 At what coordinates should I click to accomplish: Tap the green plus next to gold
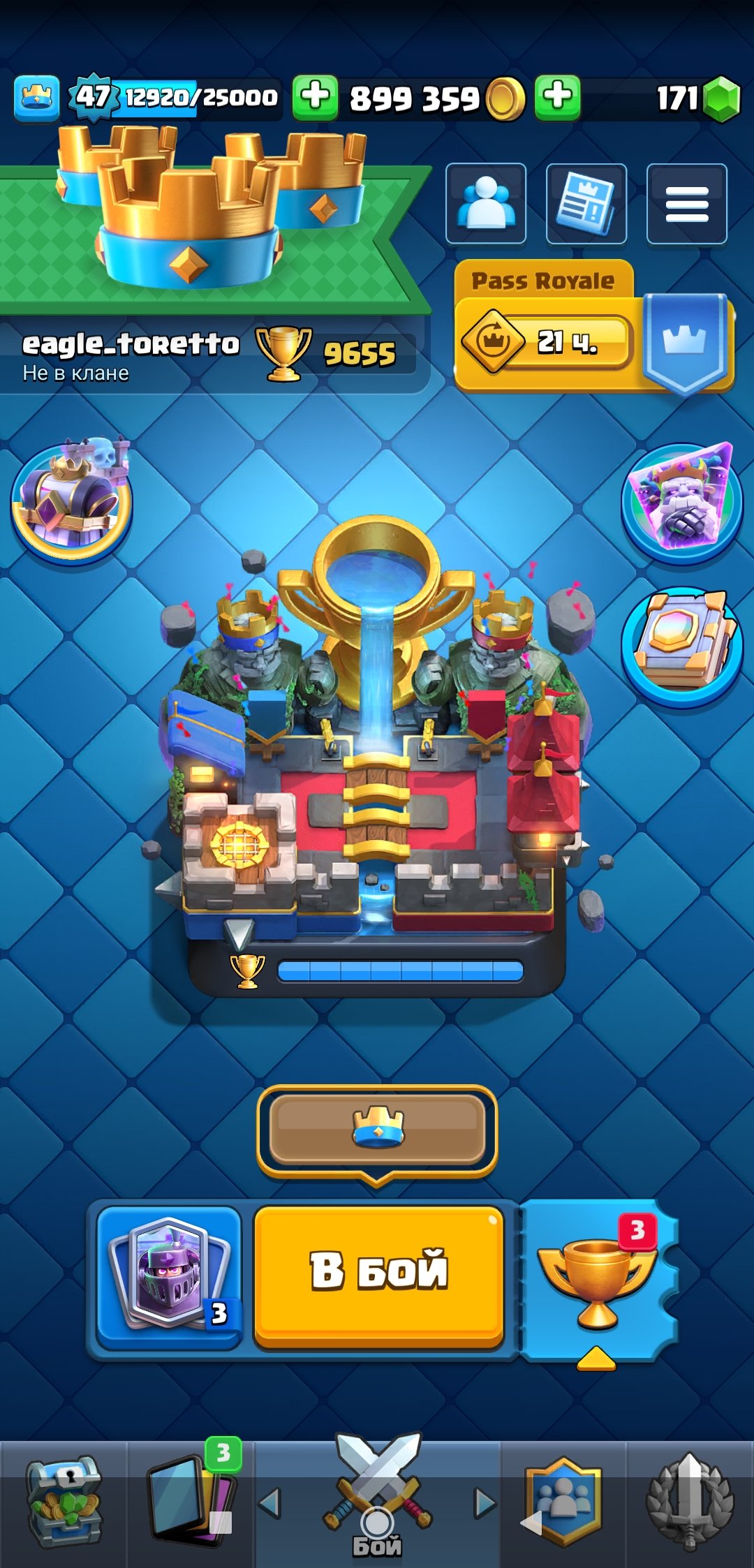315,96
